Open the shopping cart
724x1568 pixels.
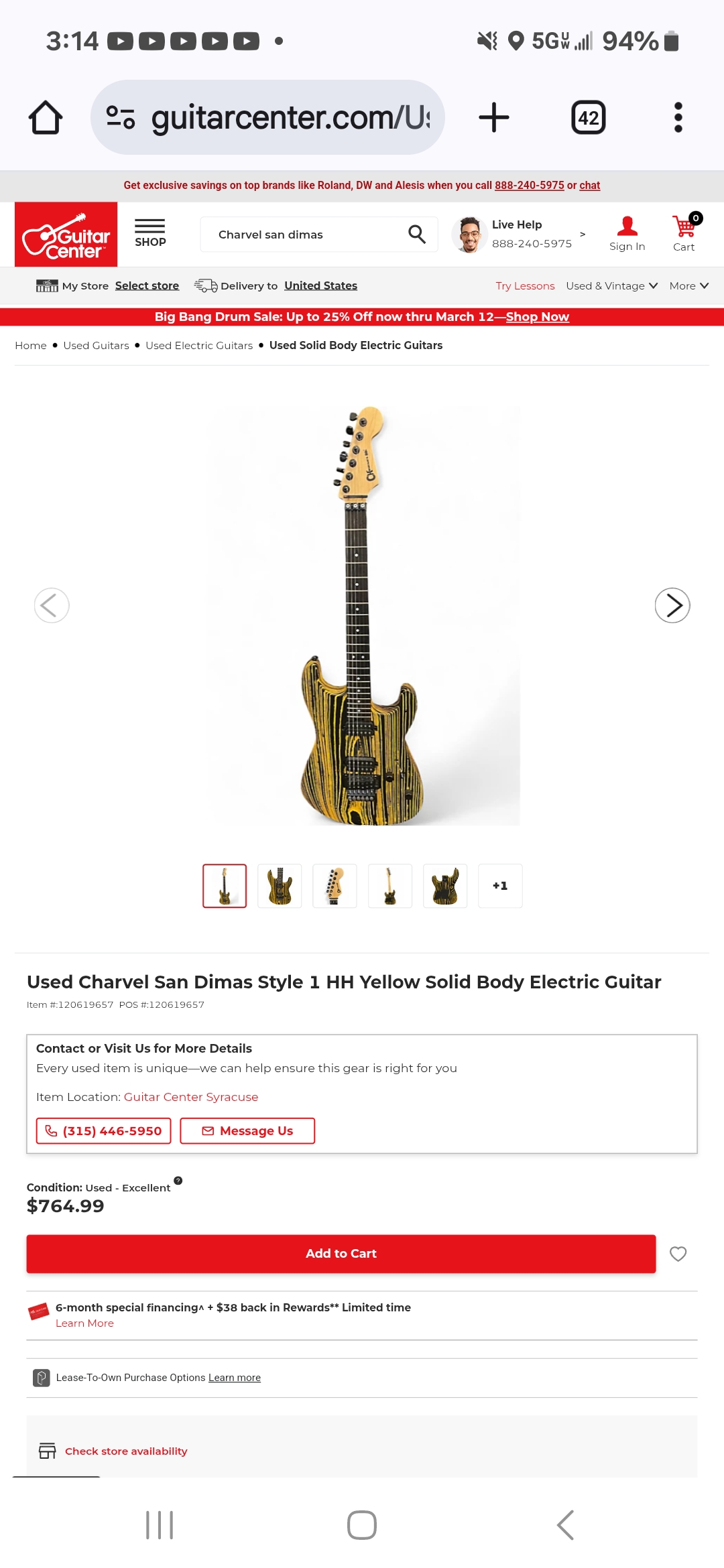tap(684, 233)
